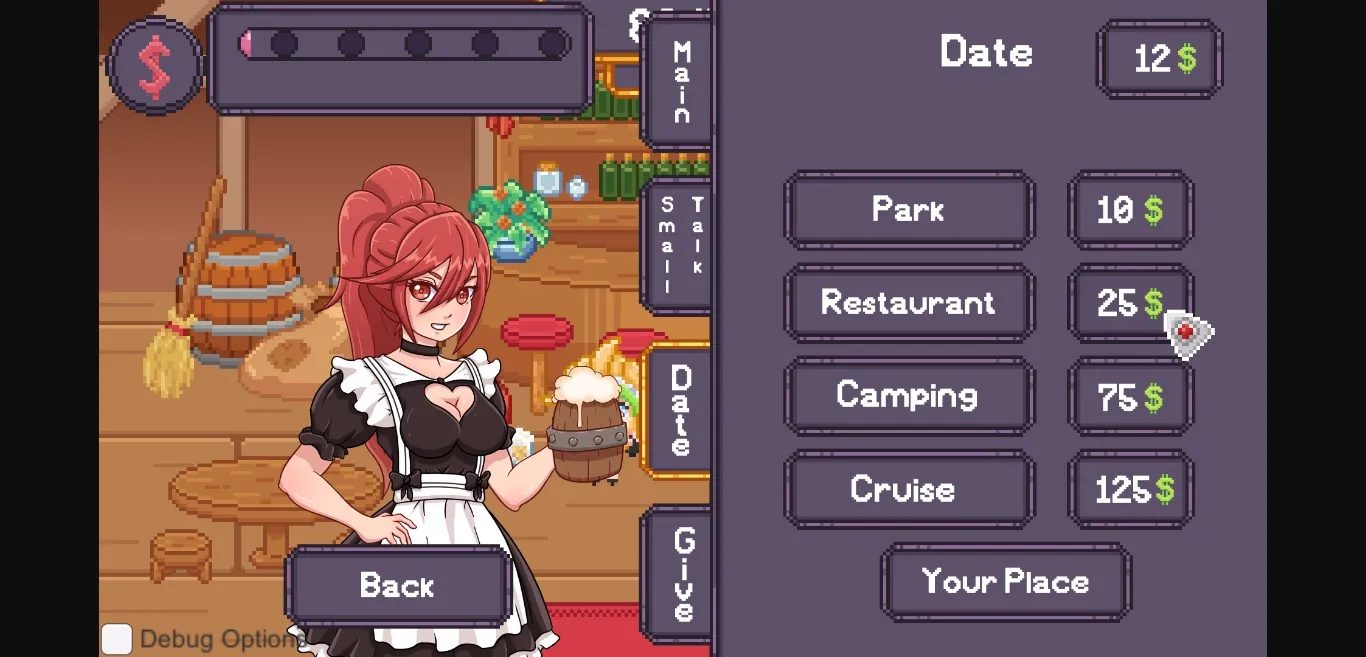Toggle the Debug Options checkbox
Image resolution: width=1366 pixels, height=657 pixels.
[x=117, y=639]
